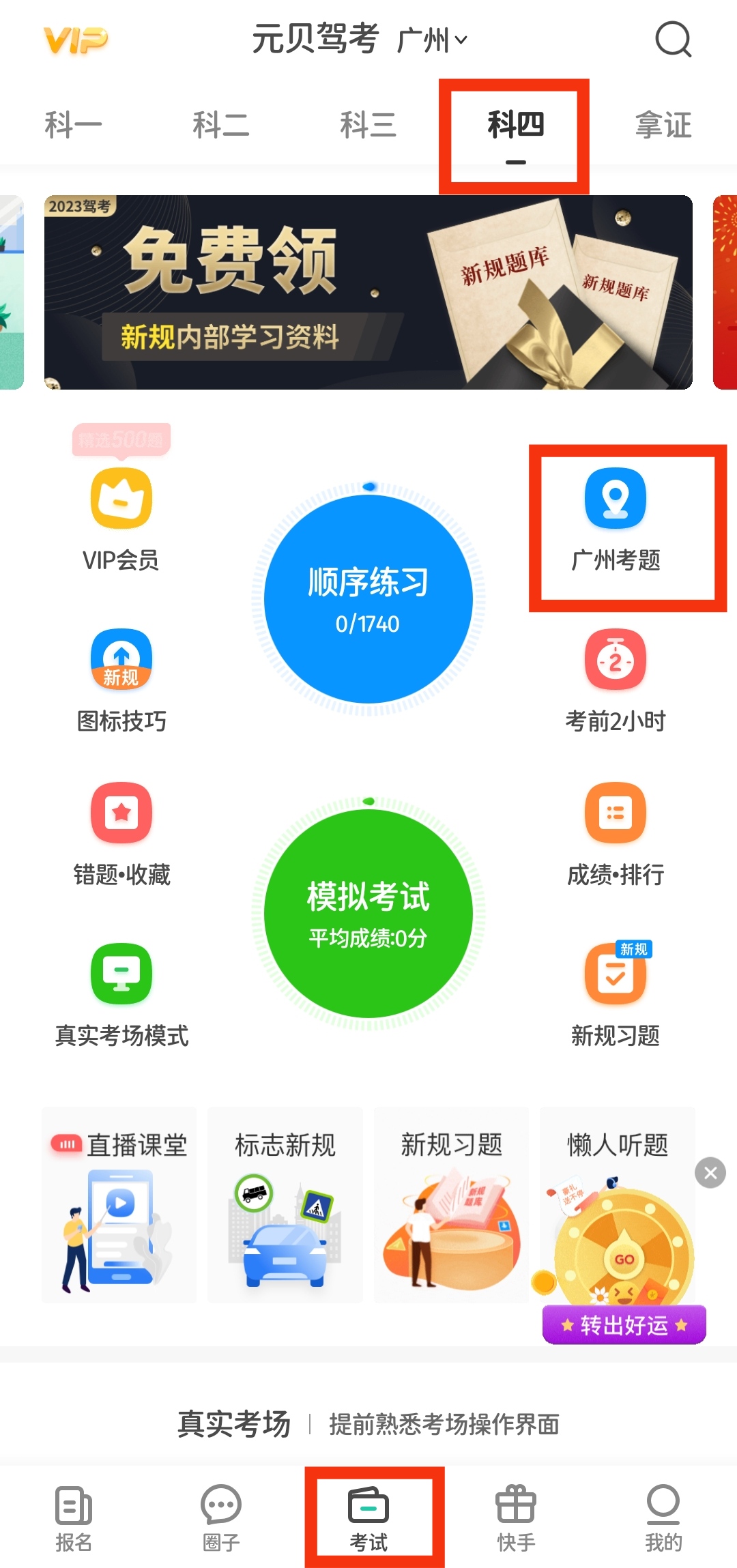Expand the 广州 city dropdown
The image size is (737, 1568).
point(432,40)
